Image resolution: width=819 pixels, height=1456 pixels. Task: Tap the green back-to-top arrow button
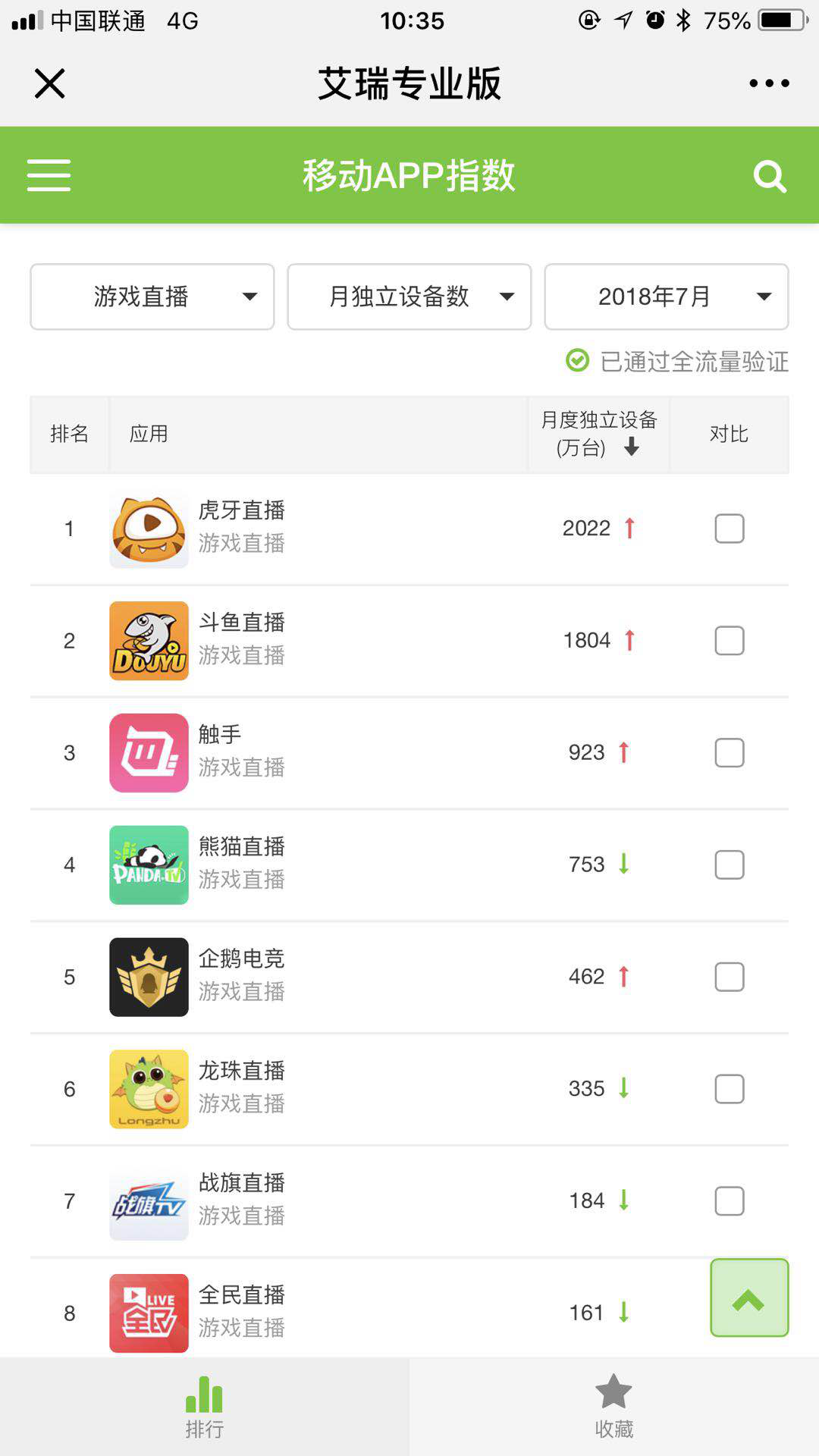(x=749, y=1298)
